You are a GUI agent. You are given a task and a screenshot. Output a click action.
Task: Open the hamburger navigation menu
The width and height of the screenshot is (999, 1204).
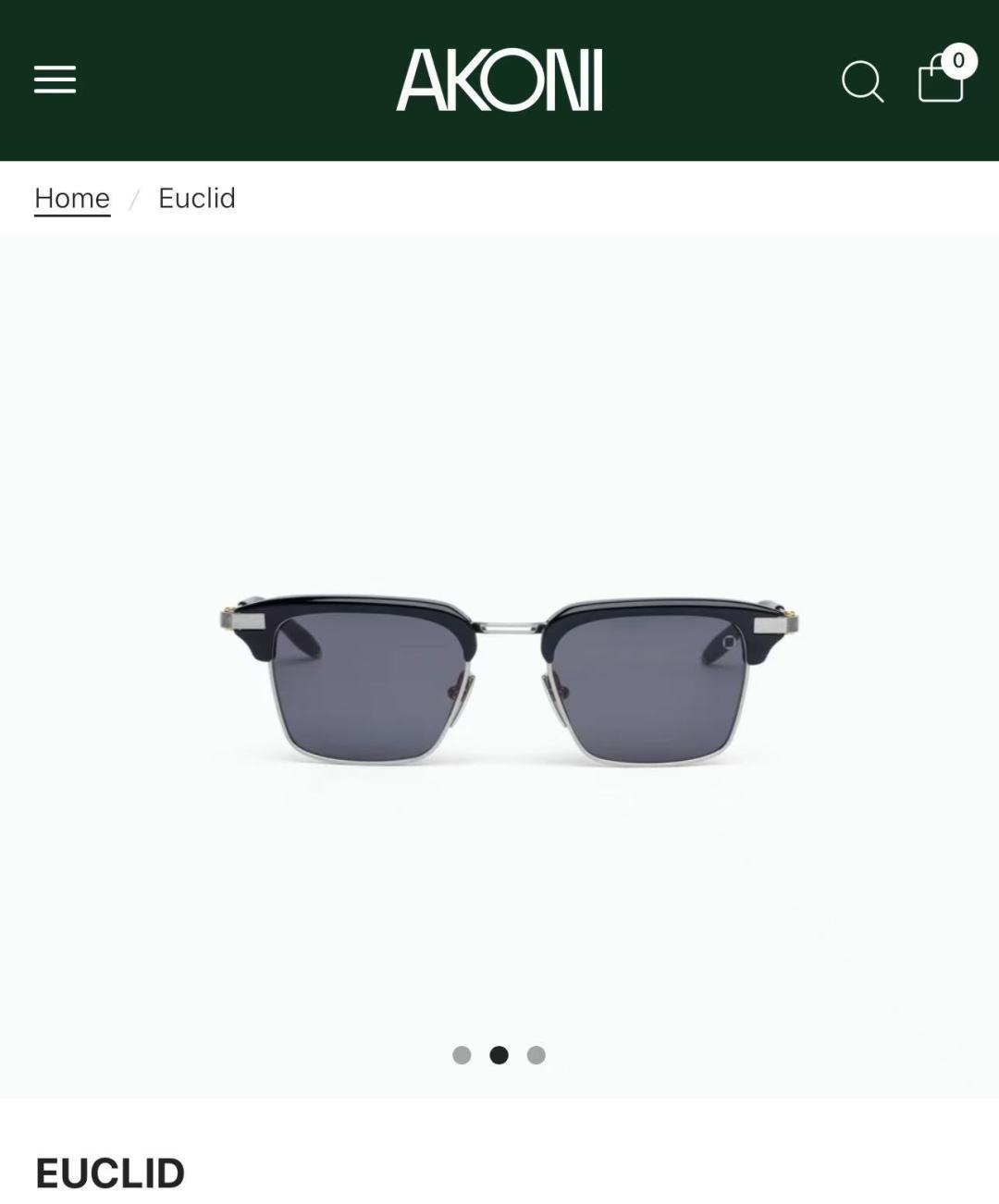point(55,80)
